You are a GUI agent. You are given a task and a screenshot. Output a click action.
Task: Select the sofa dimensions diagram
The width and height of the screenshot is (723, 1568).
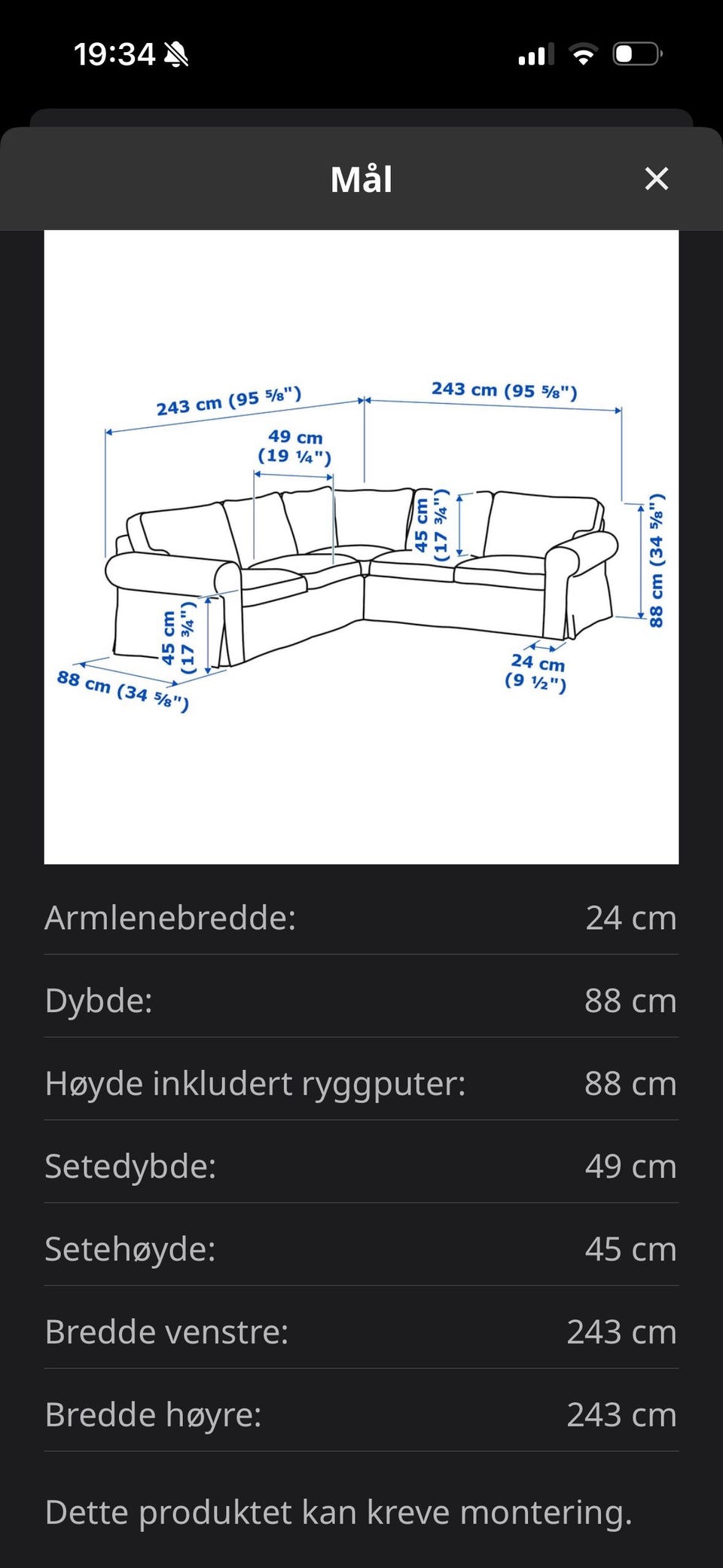[x=361, y=546]
